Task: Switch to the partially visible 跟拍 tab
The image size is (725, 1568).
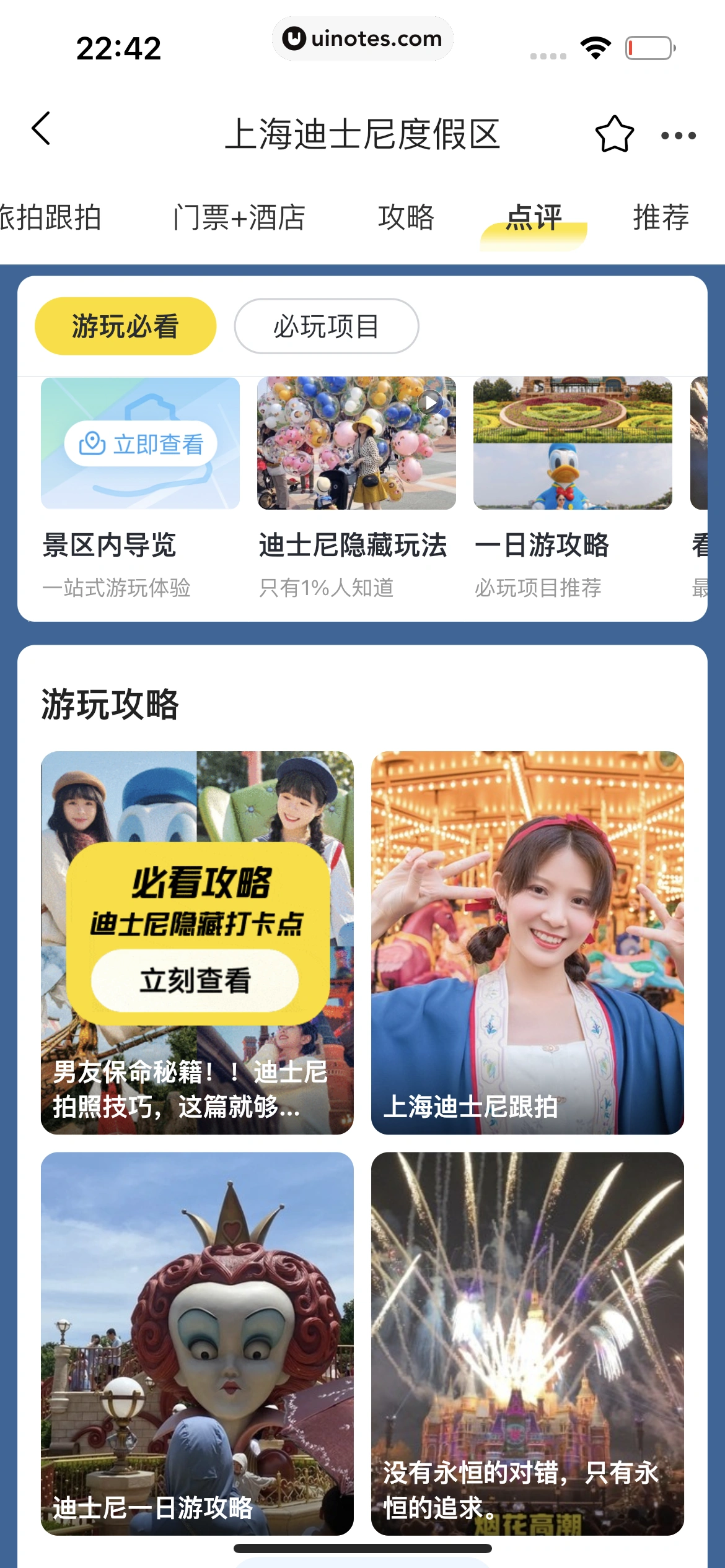Action: pyautogui.click(x=51, y=218)
